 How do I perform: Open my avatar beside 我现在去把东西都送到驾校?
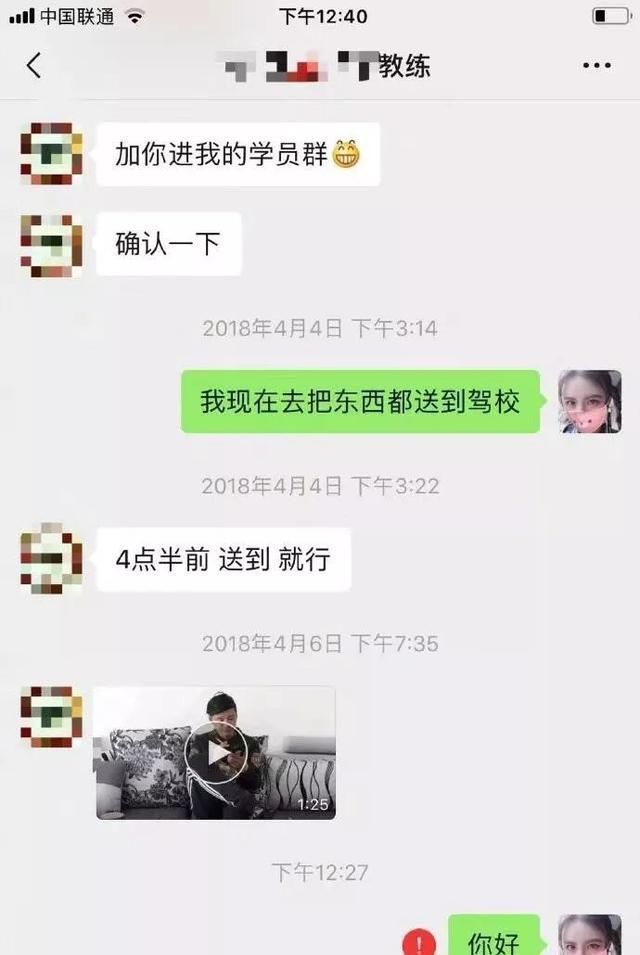click(590, 402)
